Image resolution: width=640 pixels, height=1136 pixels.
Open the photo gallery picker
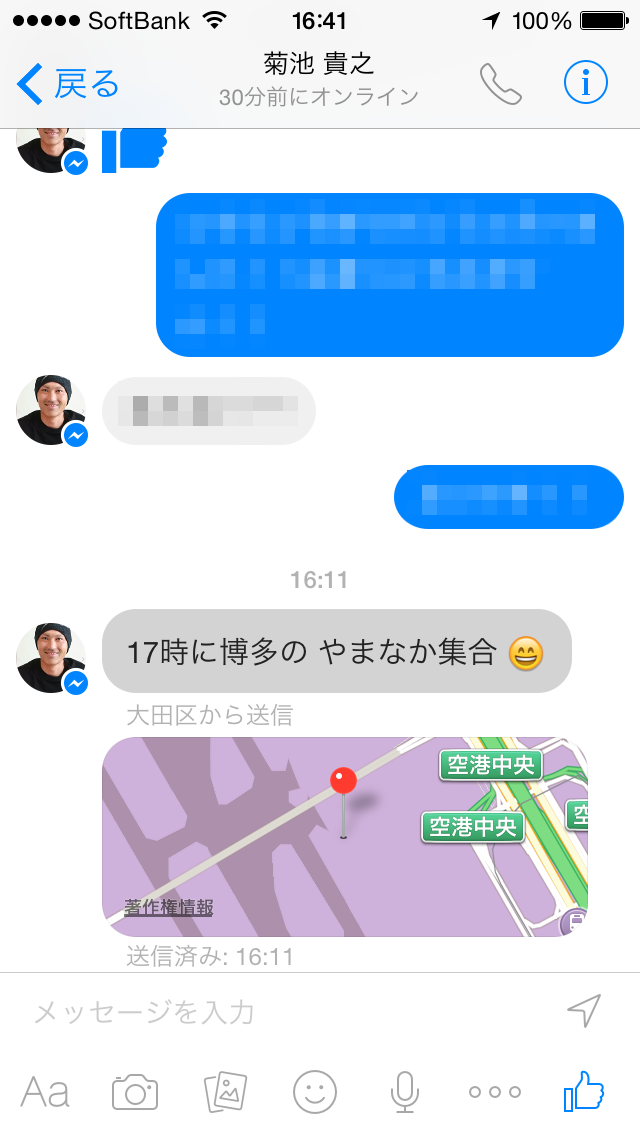(x=225, y=1092)
